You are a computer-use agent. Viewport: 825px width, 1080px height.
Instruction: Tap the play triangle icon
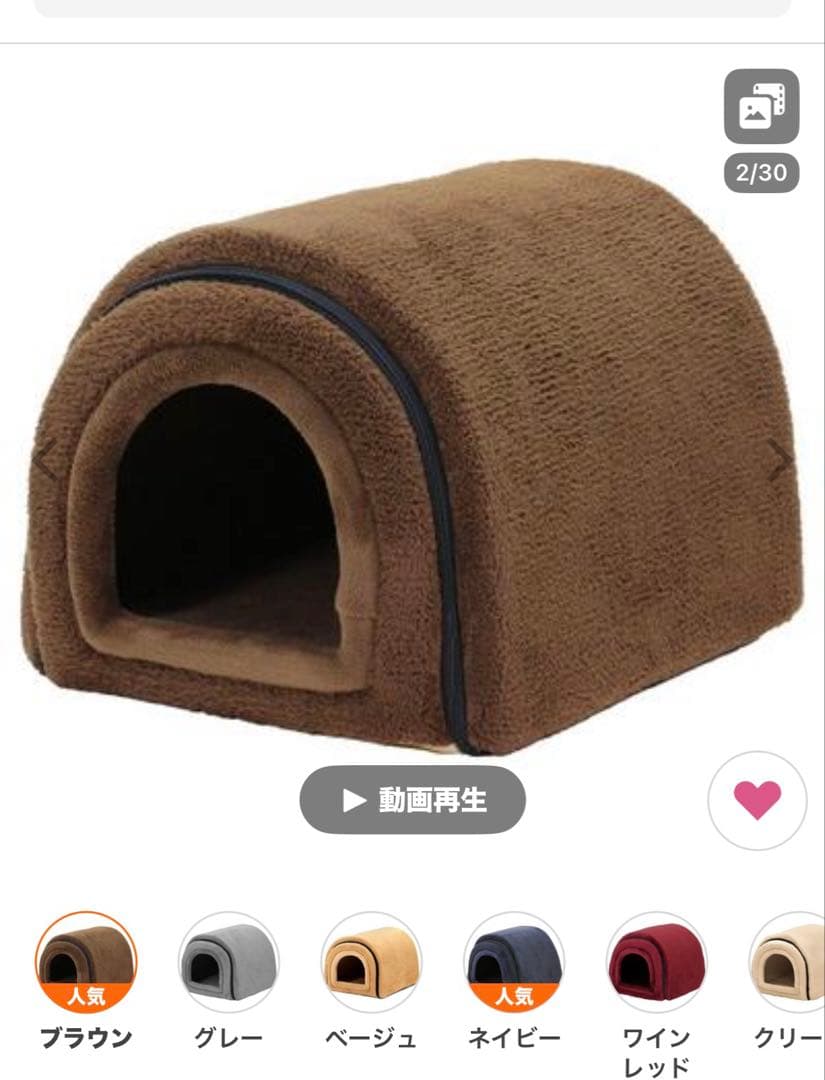point(350,800)
